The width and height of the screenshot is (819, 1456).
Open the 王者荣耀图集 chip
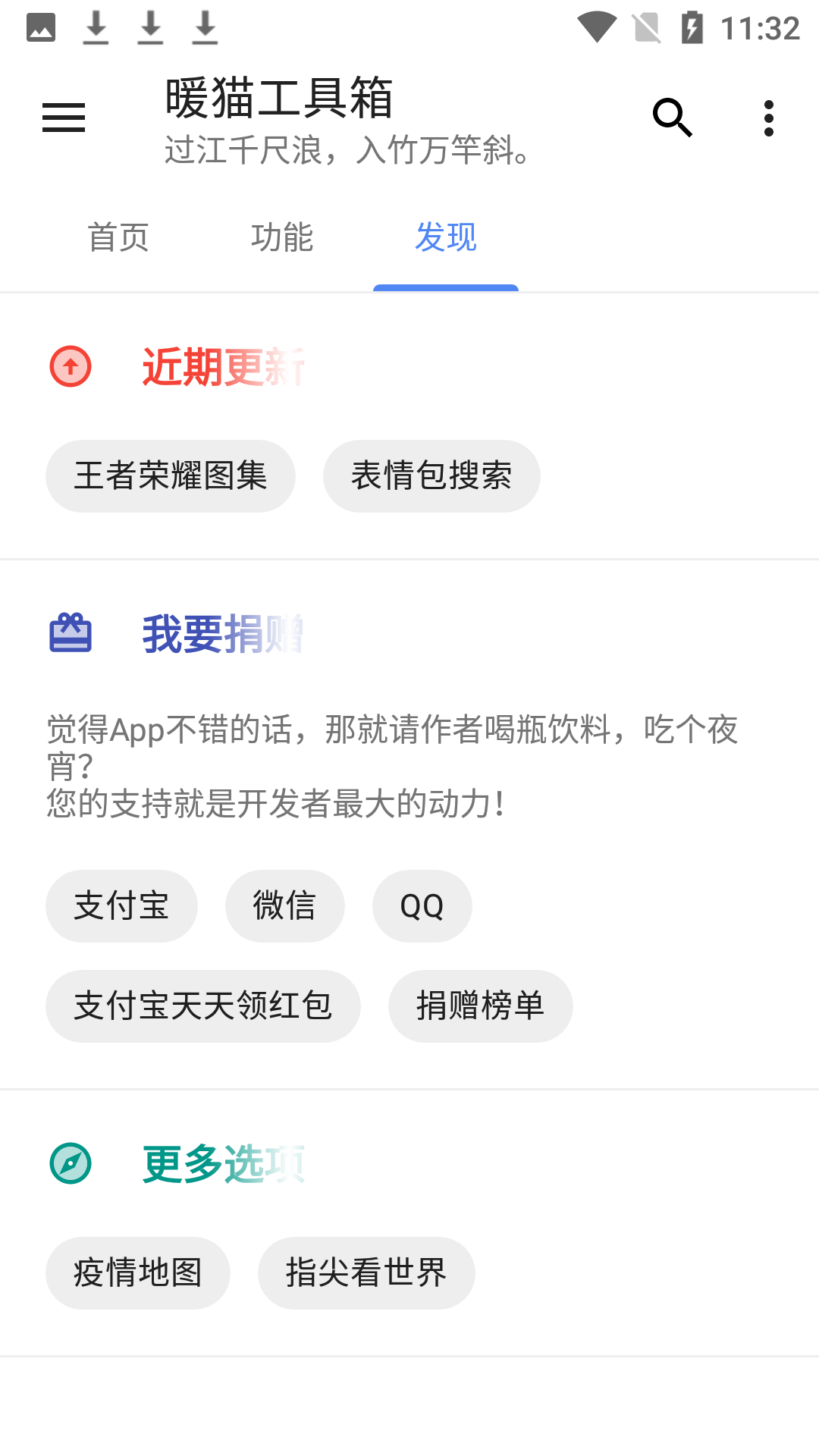[x=171, y=476]
